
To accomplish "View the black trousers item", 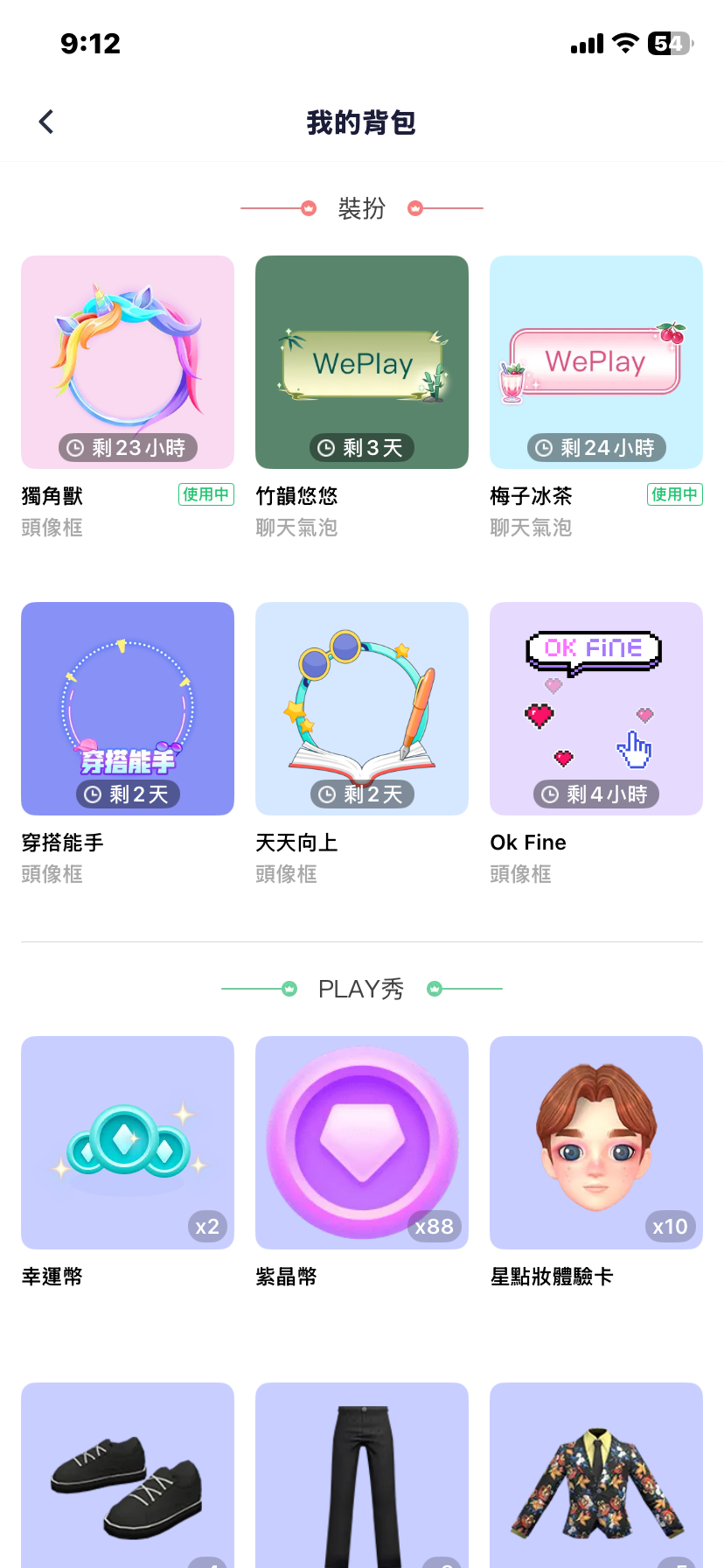I will [x=362, y=1479].
